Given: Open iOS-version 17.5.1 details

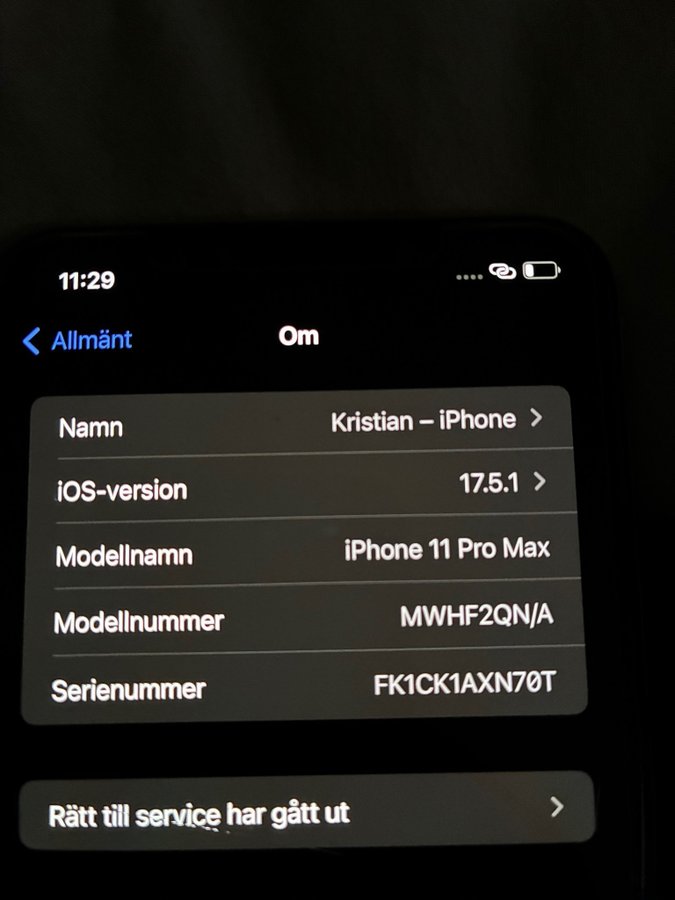Looking at the screenshot, I should (300, 487).
